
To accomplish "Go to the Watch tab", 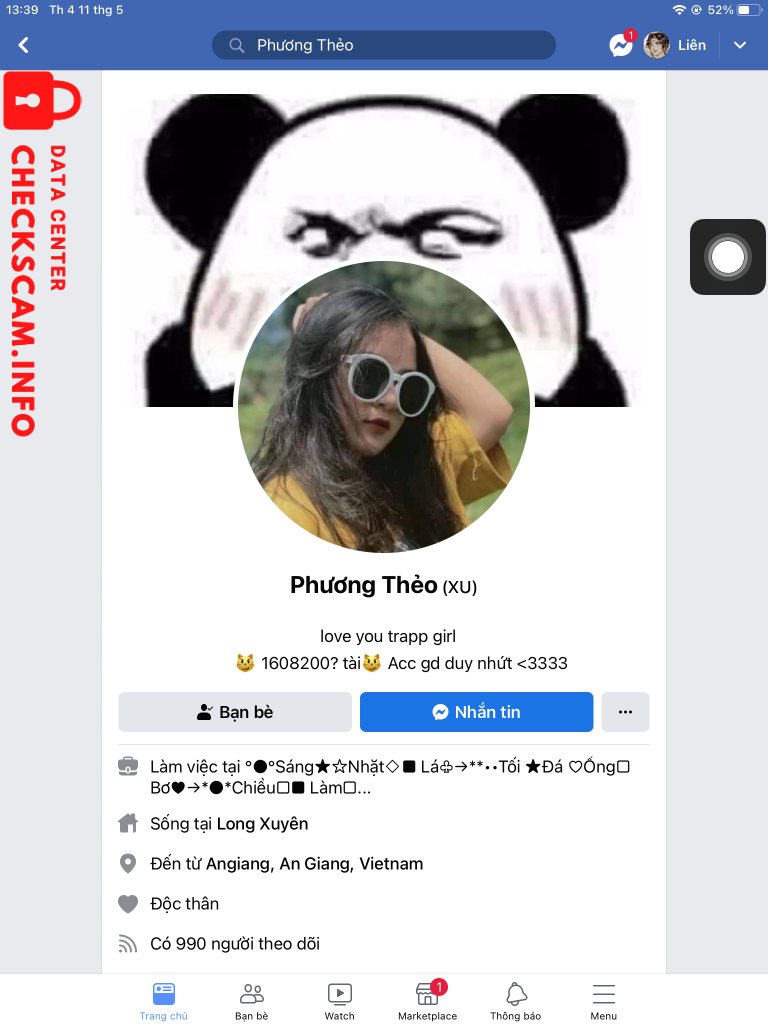I will tap(339, 1000).
